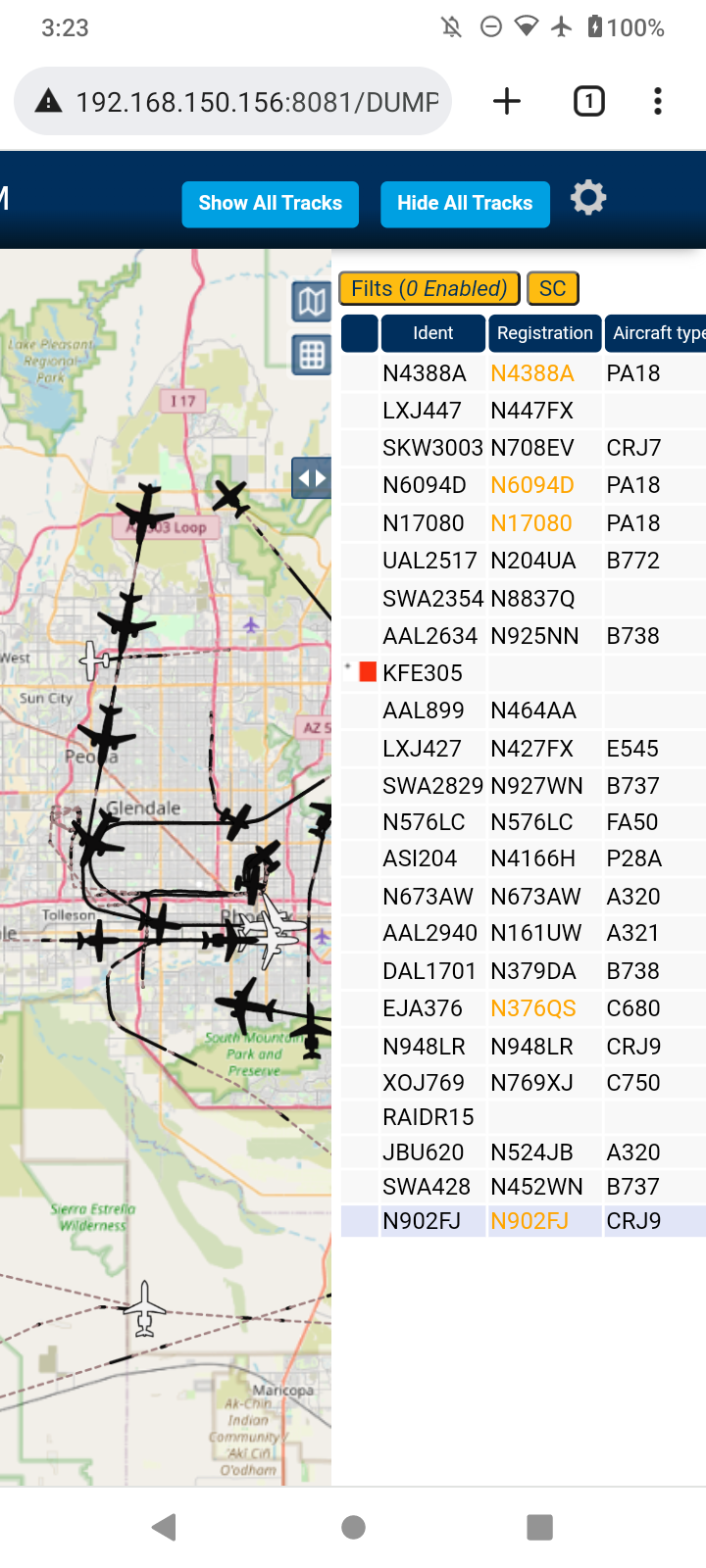
Task: Select the JBU620 aircraft row
Action: (x=523, y=1152)
